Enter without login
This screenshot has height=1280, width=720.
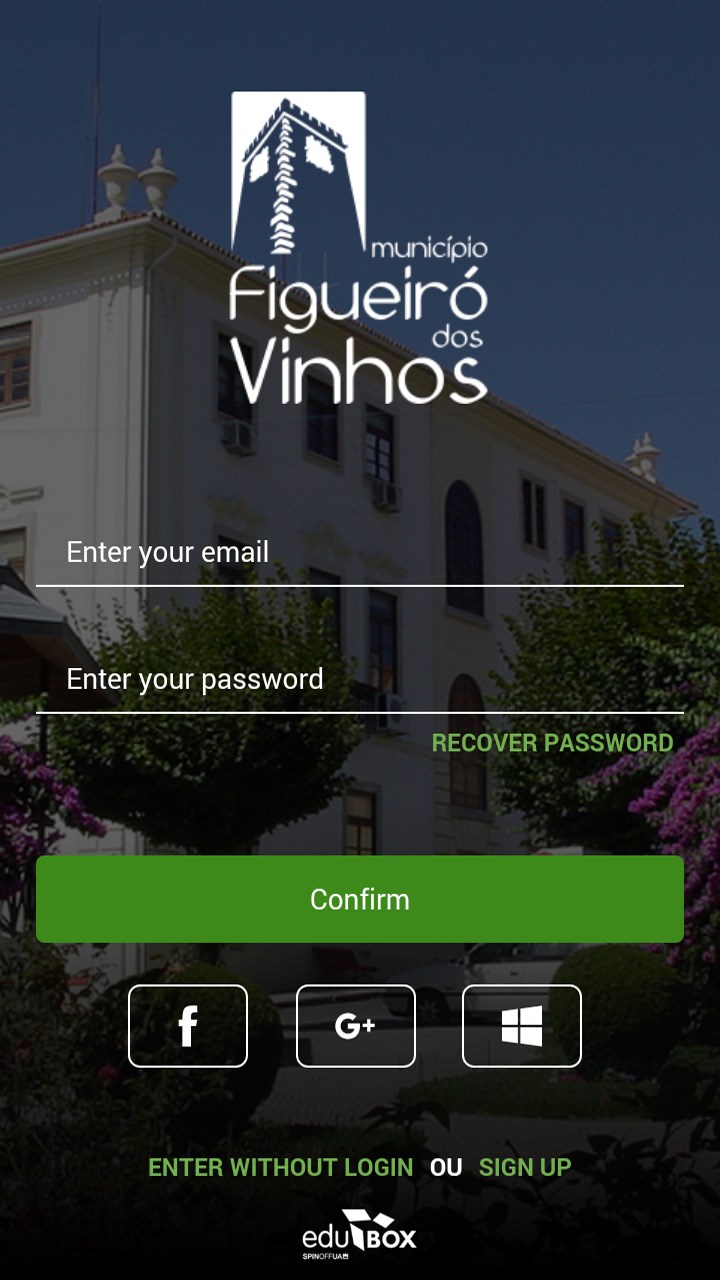(280, 1167)
